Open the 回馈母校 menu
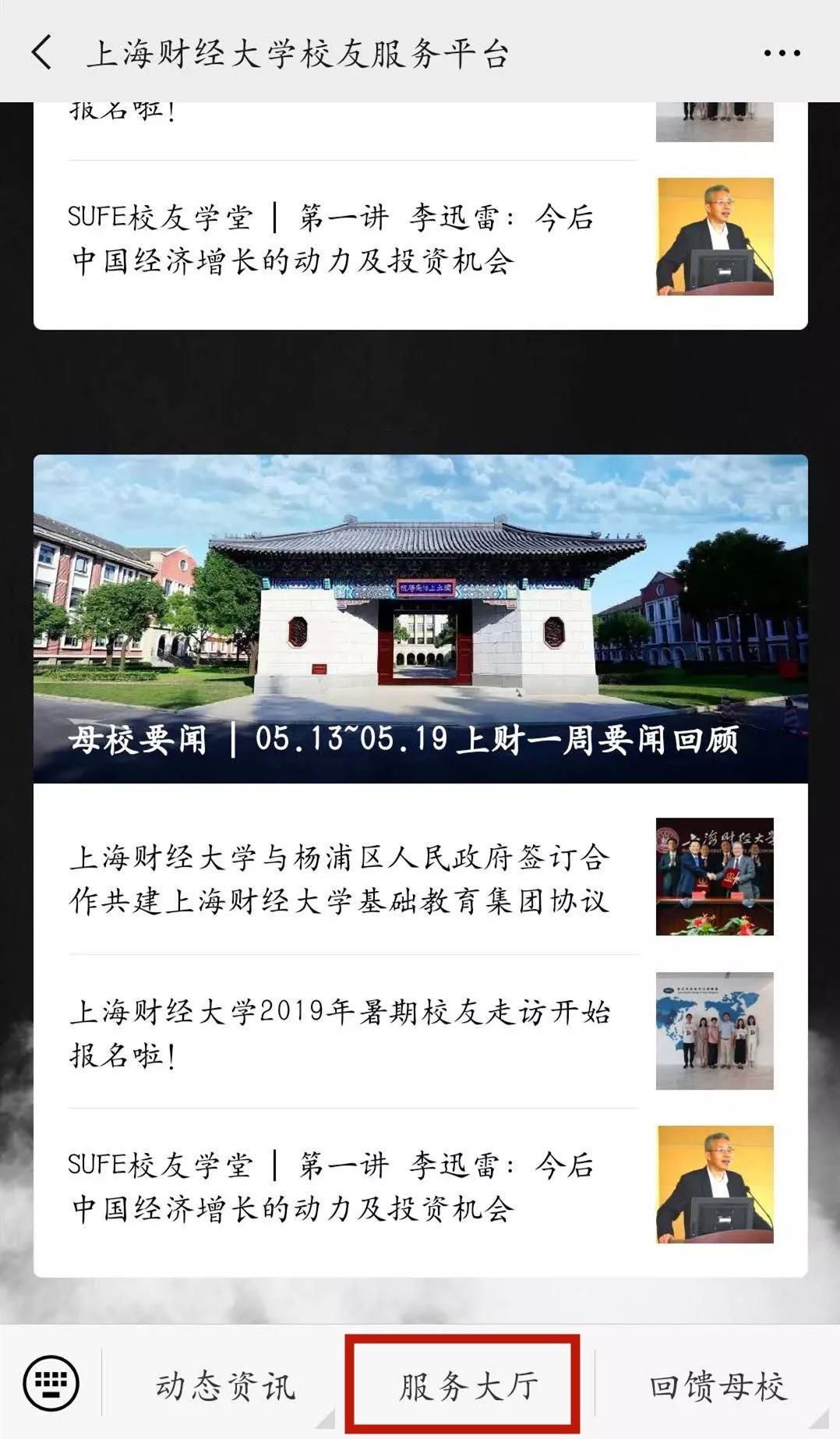This screenshot has height=1439, width=840. [717, 1386]
